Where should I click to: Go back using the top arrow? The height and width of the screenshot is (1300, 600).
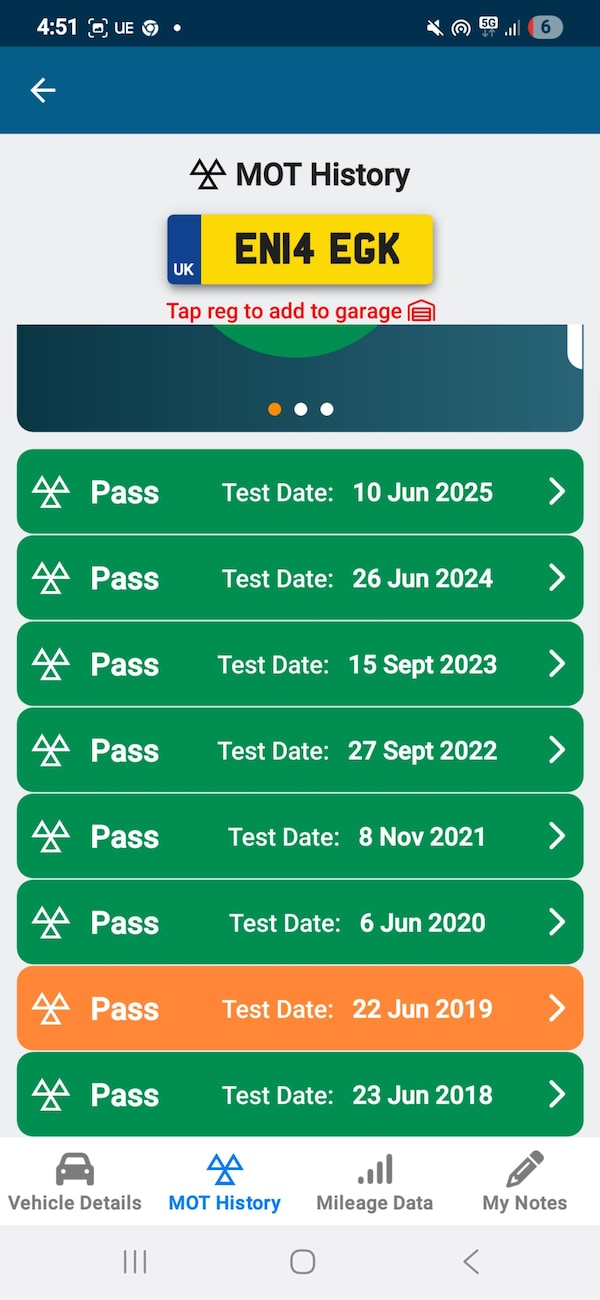tap(43, 91)
